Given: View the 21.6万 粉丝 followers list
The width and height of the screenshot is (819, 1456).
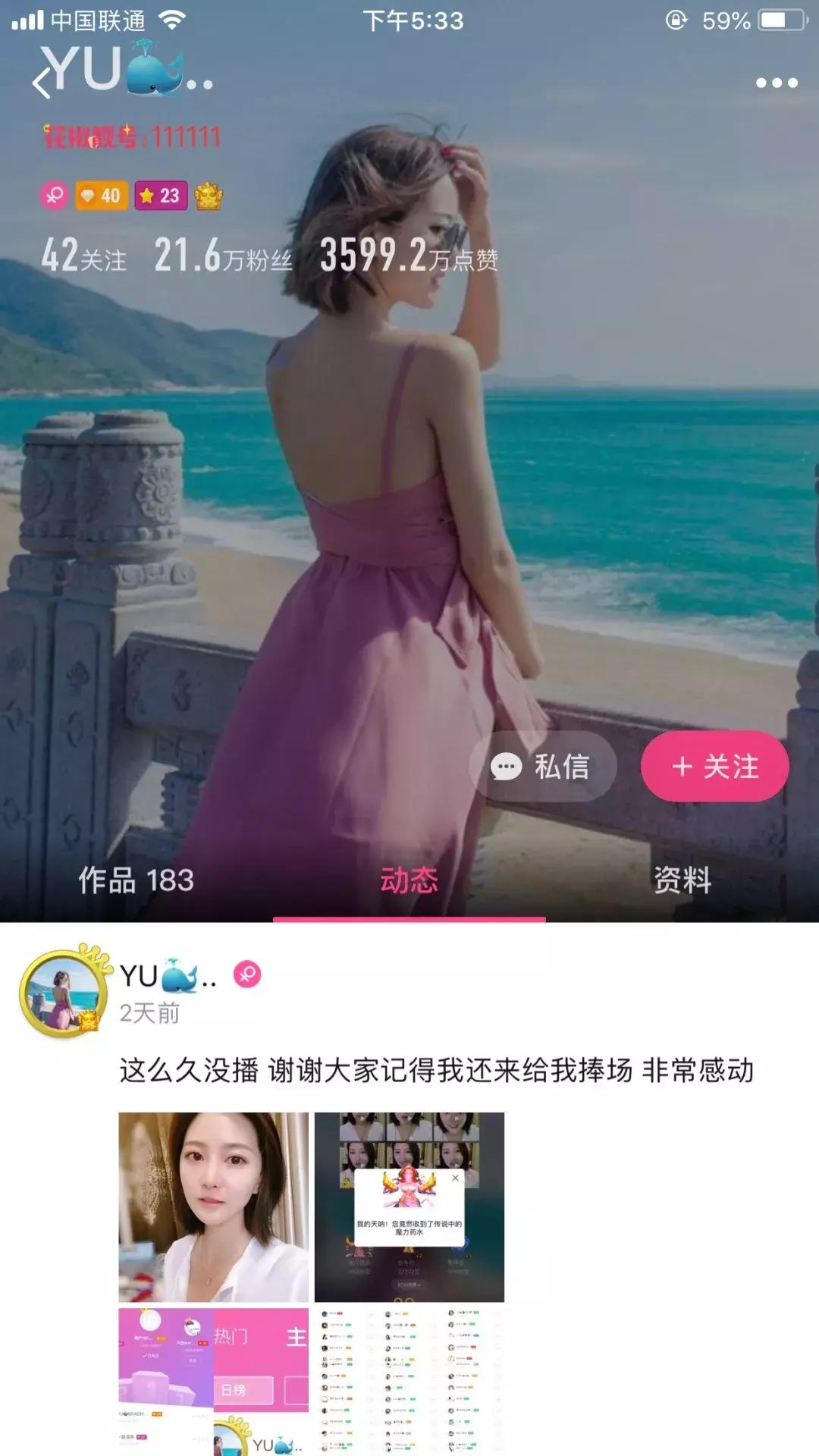Looking at the screenshot, I should (x=223, y=256).
